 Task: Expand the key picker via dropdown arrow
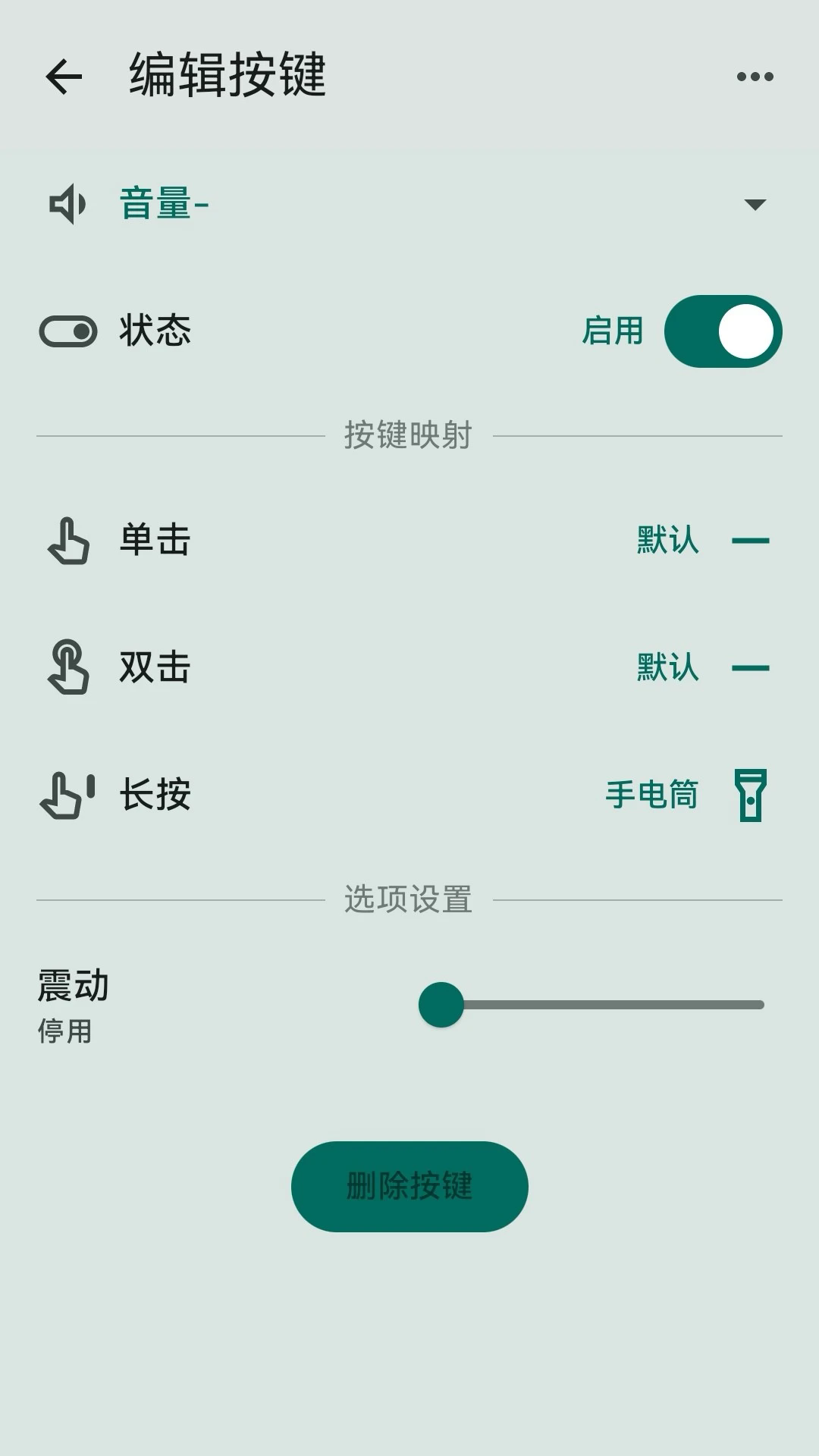point(754,205)
